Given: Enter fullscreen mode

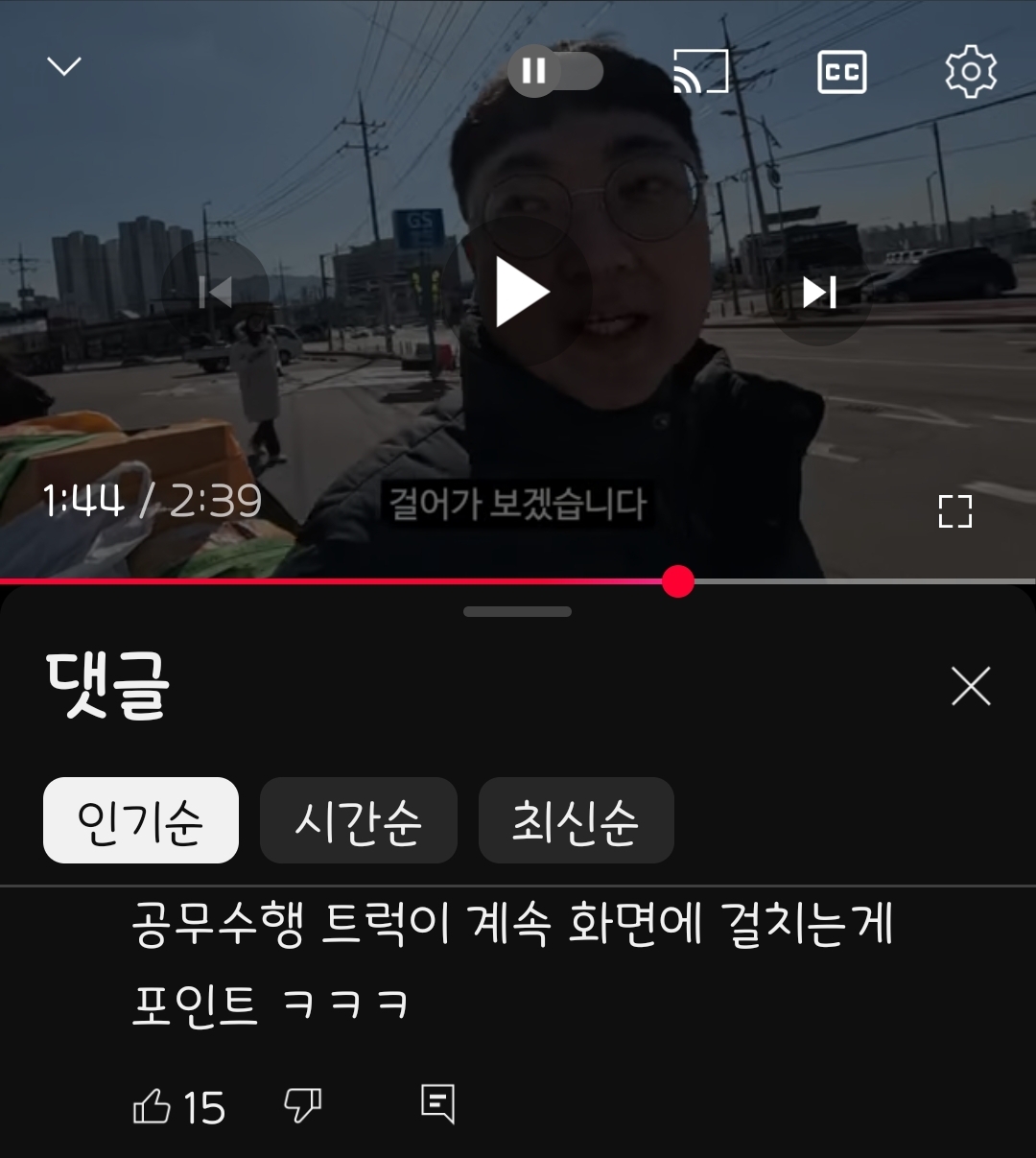Looking at the screenshot, I should tap(954, 511).
